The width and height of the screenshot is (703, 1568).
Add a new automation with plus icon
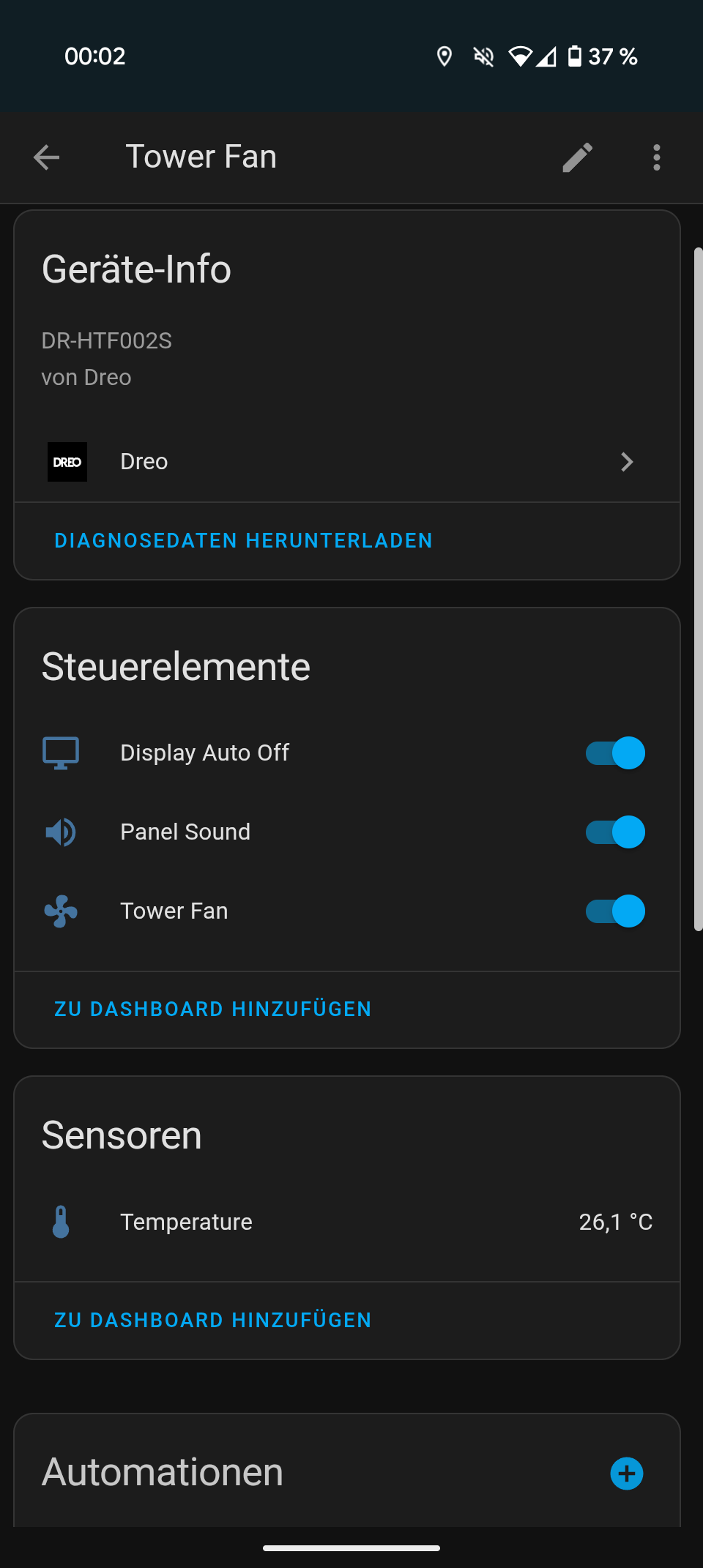(x=627, y=1474)
